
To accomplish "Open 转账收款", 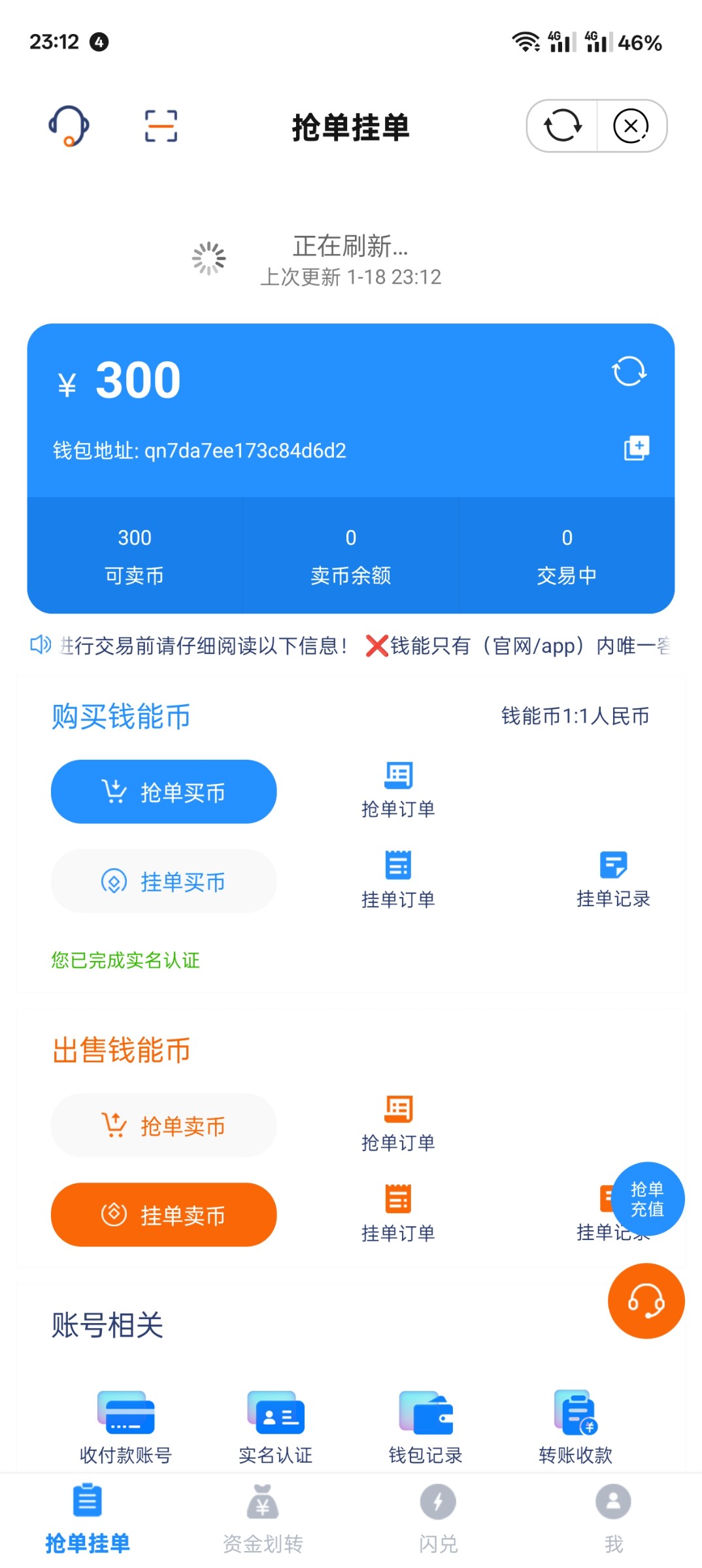I will pos(575,1428).
